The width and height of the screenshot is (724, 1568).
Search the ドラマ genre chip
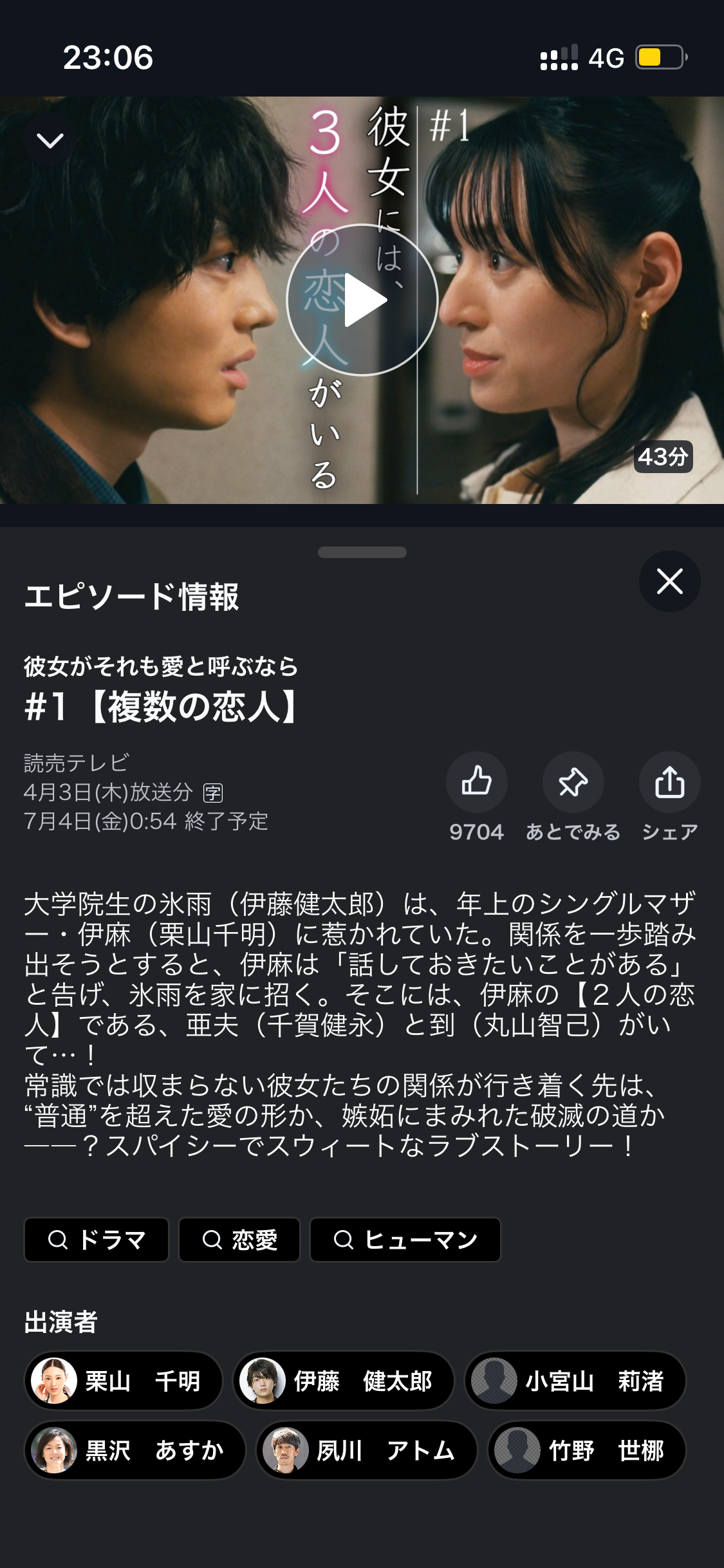pyautogui.click(x=97, y=1240)
